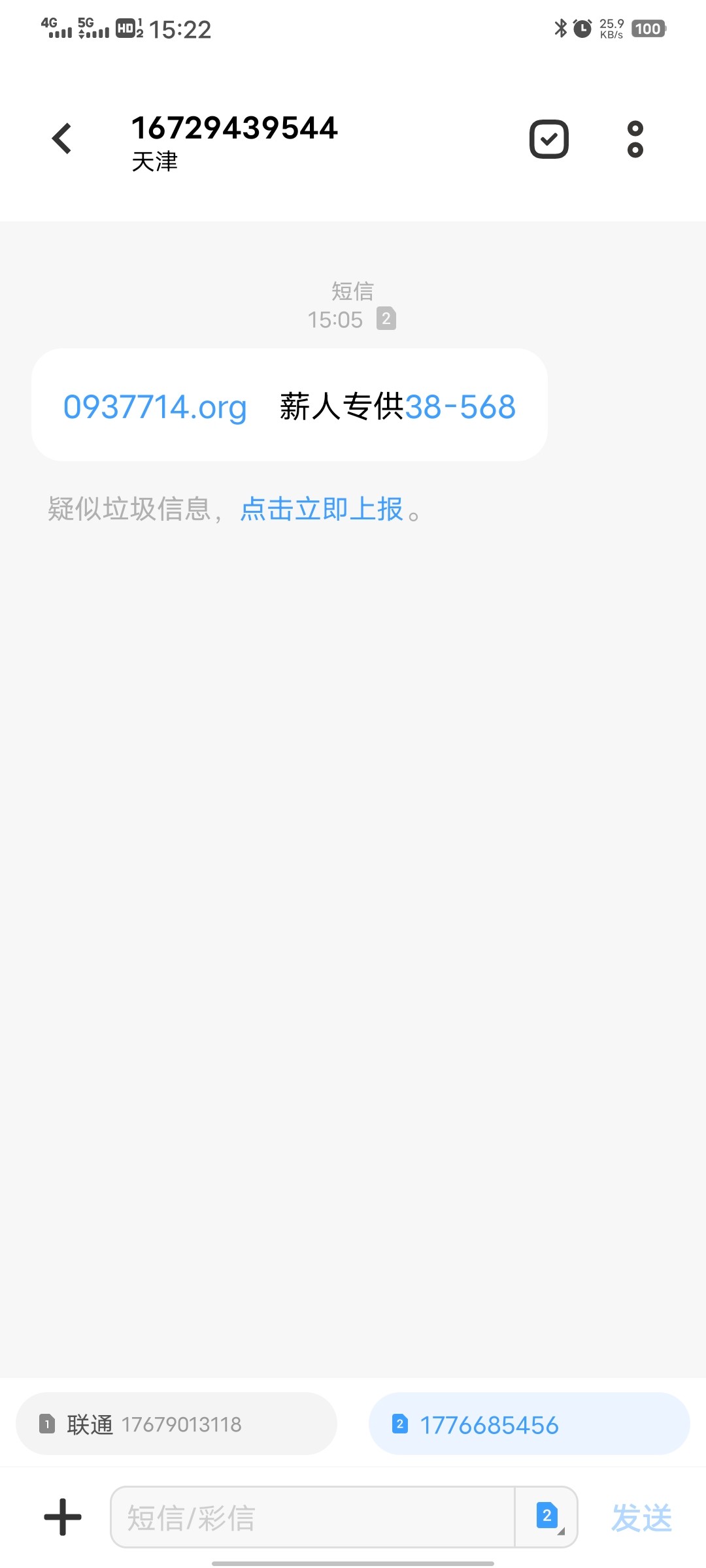Open the link 0937714.org
Screen dimensions: 706x1568
pos(154,406)
